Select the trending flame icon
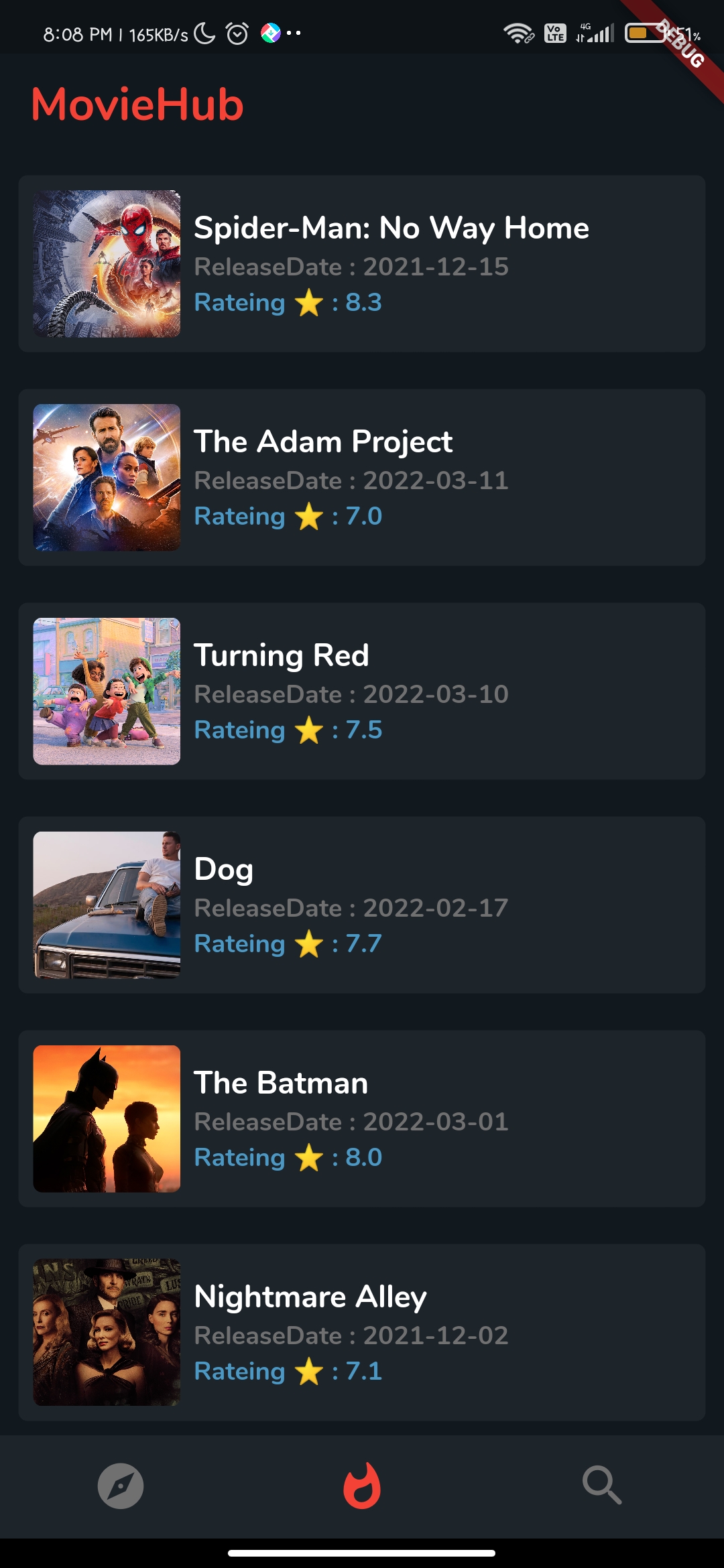The width and height of the screenshot is (724, 1568). pyautogui.click(x=362, y=1486)
